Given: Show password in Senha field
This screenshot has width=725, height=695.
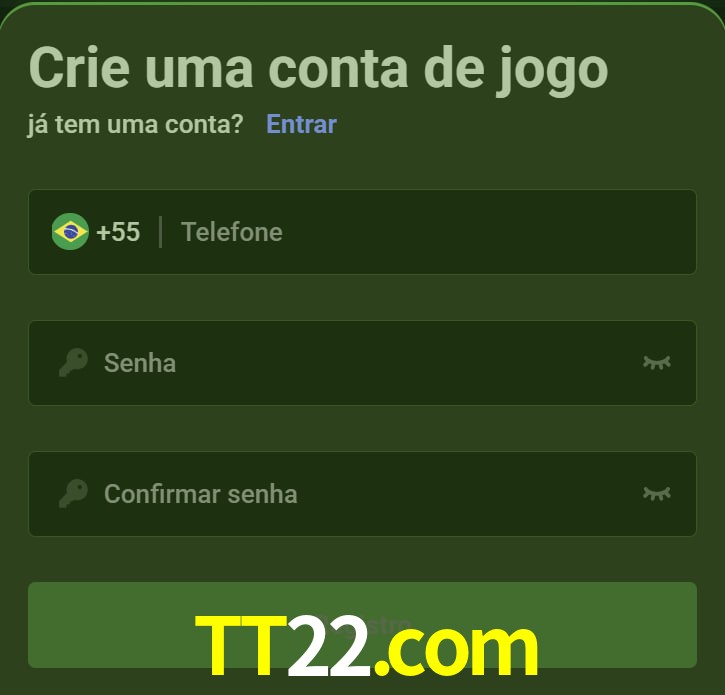Looking at the screenshot, I should [x=656, y=362].
